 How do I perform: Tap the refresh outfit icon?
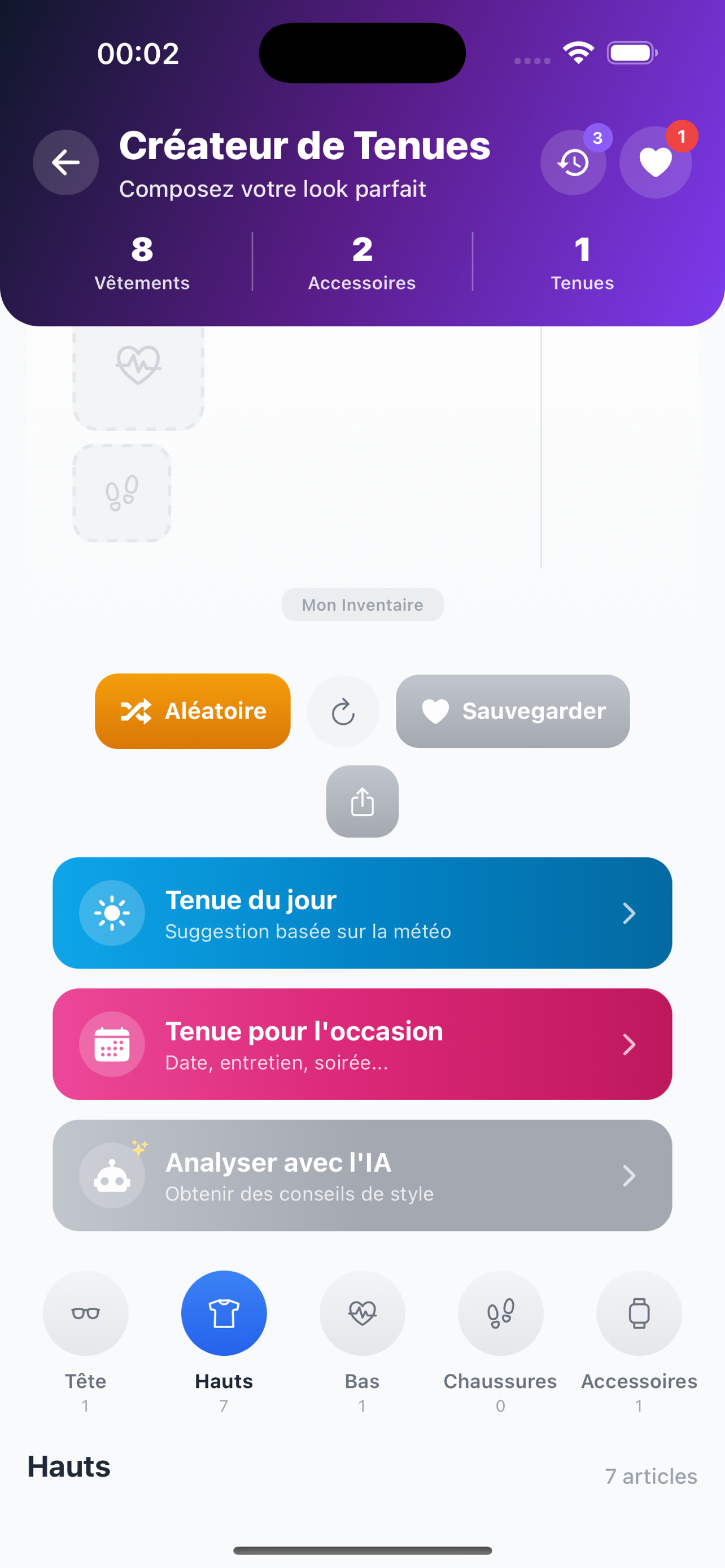click(x=343, y=711)
